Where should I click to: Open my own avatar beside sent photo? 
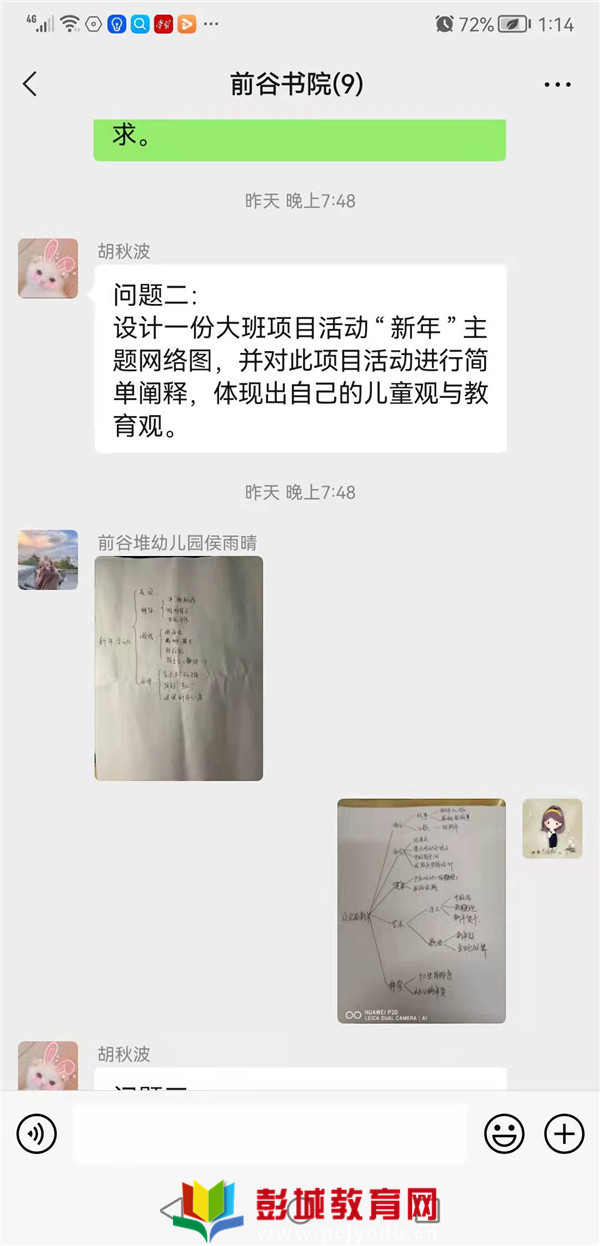click(x=552, y=828)
